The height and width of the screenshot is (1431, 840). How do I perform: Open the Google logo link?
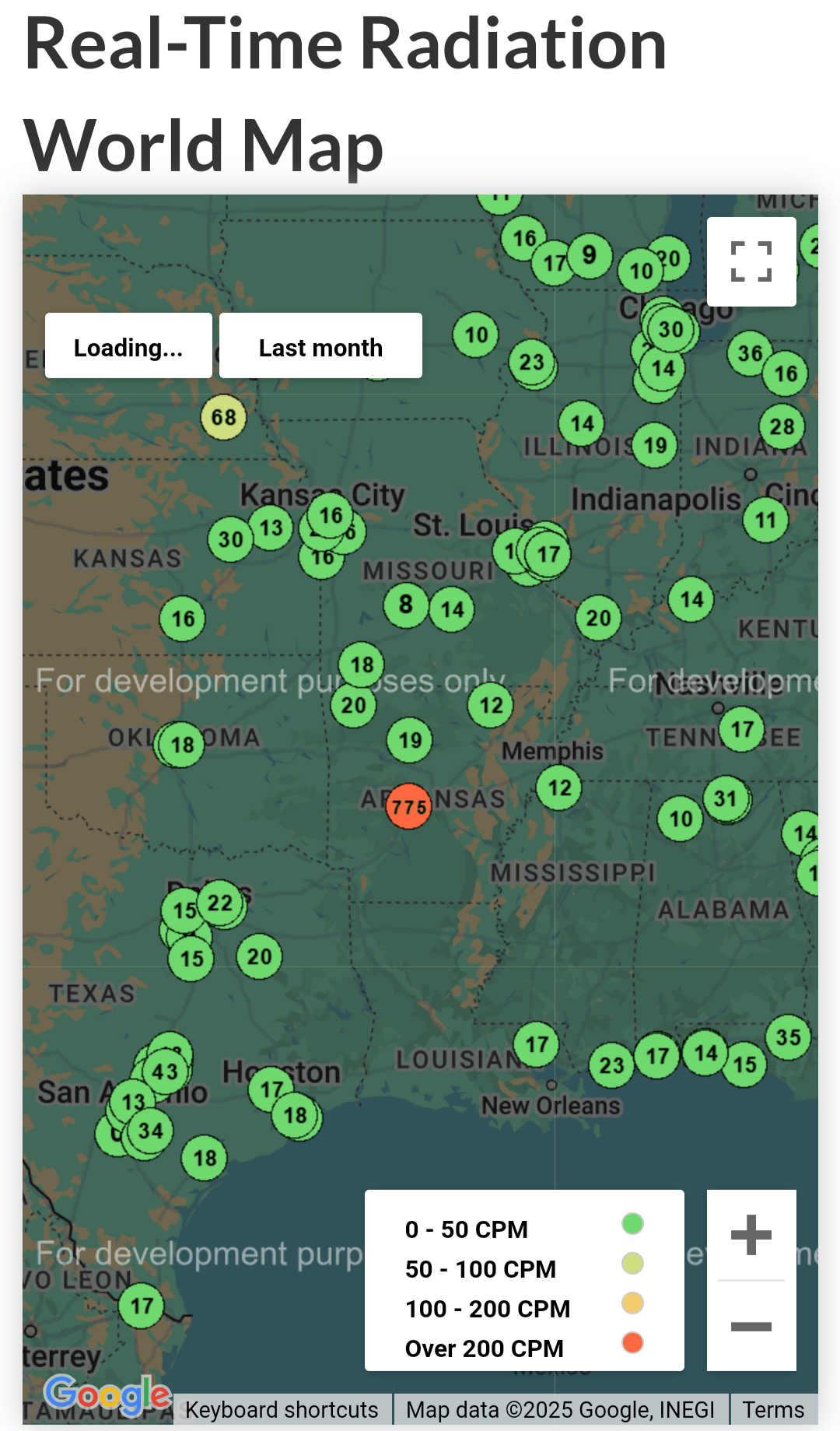click(x=107, y=1394)
